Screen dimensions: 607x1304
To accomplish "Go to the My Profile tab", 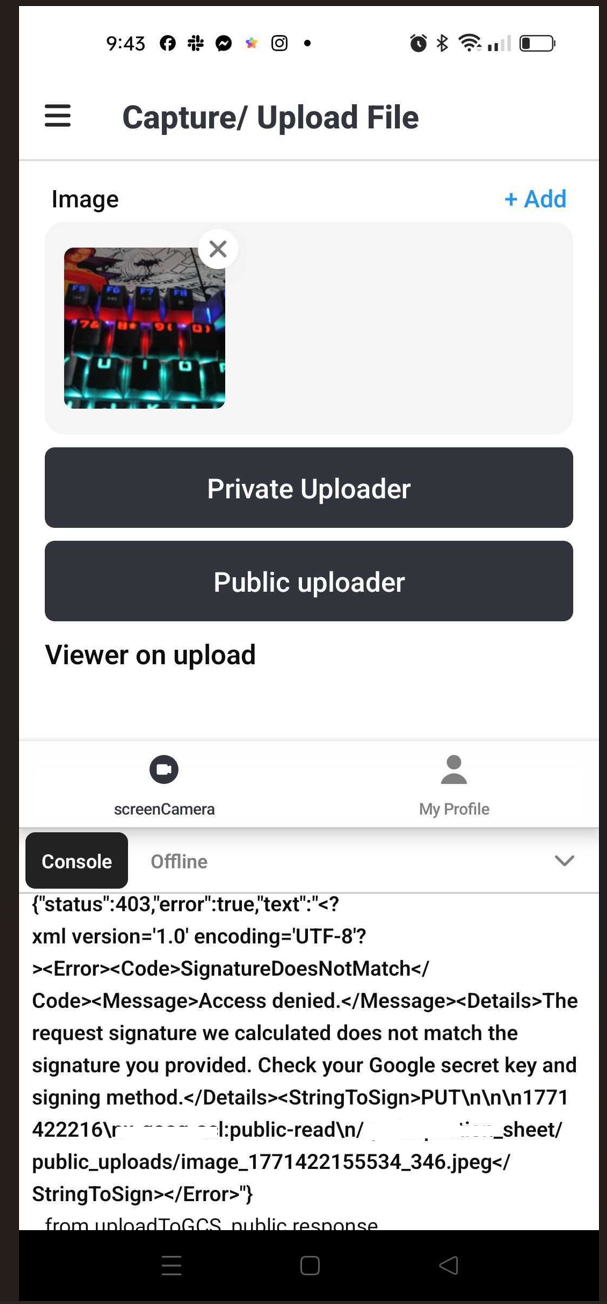I will 453,785.
